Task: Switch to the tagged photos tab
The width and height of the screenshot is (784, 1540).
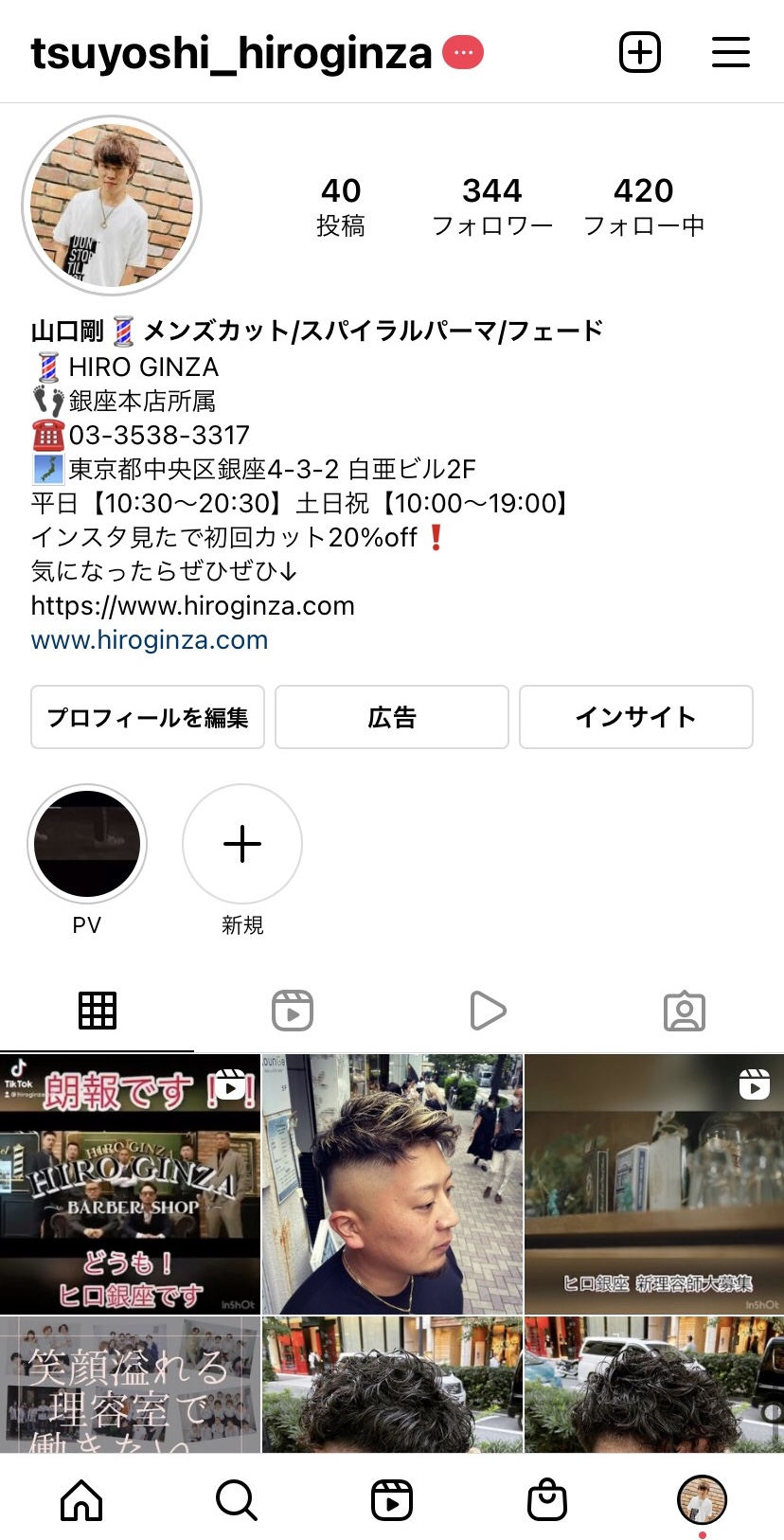Action: pos(685,1011)
